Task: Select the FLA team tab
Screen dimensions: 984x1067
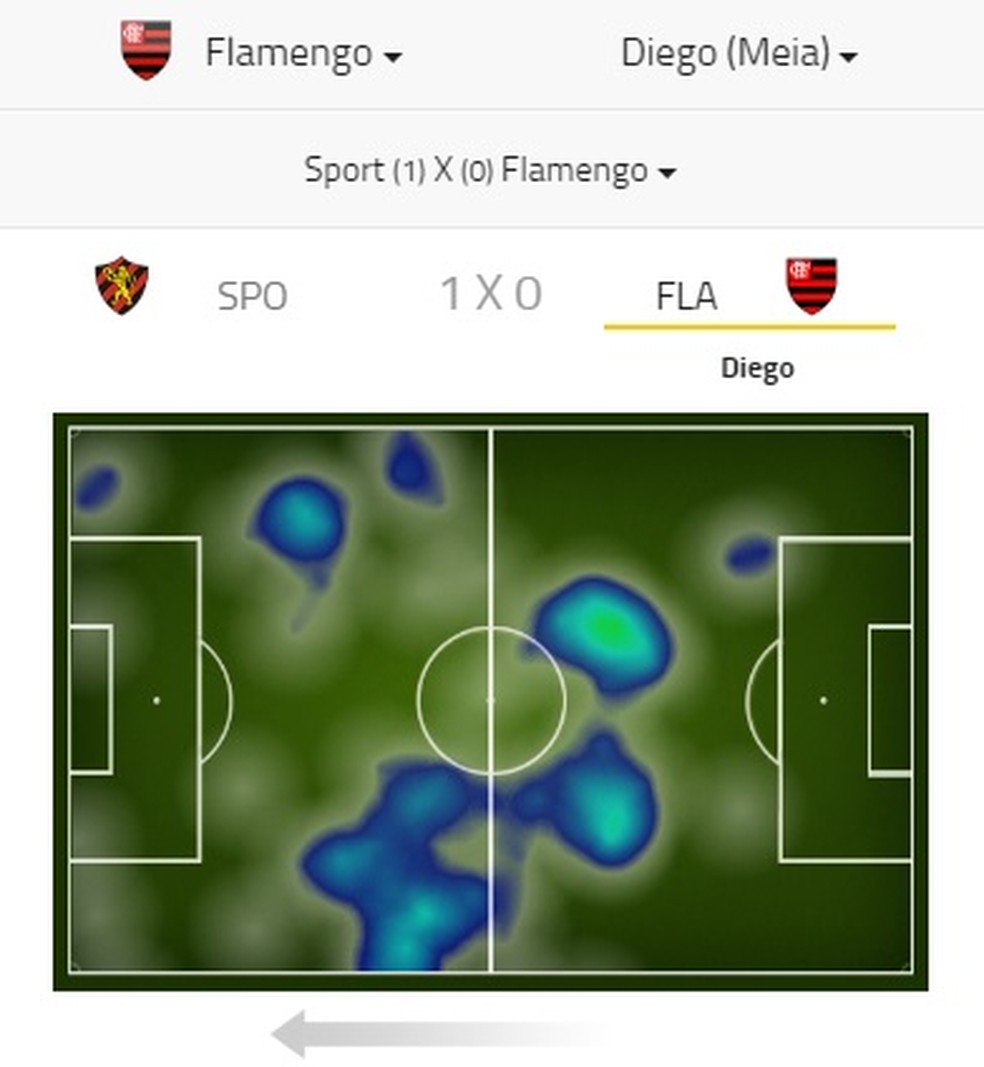Action: pyautogui.click(x=687, y=296)
